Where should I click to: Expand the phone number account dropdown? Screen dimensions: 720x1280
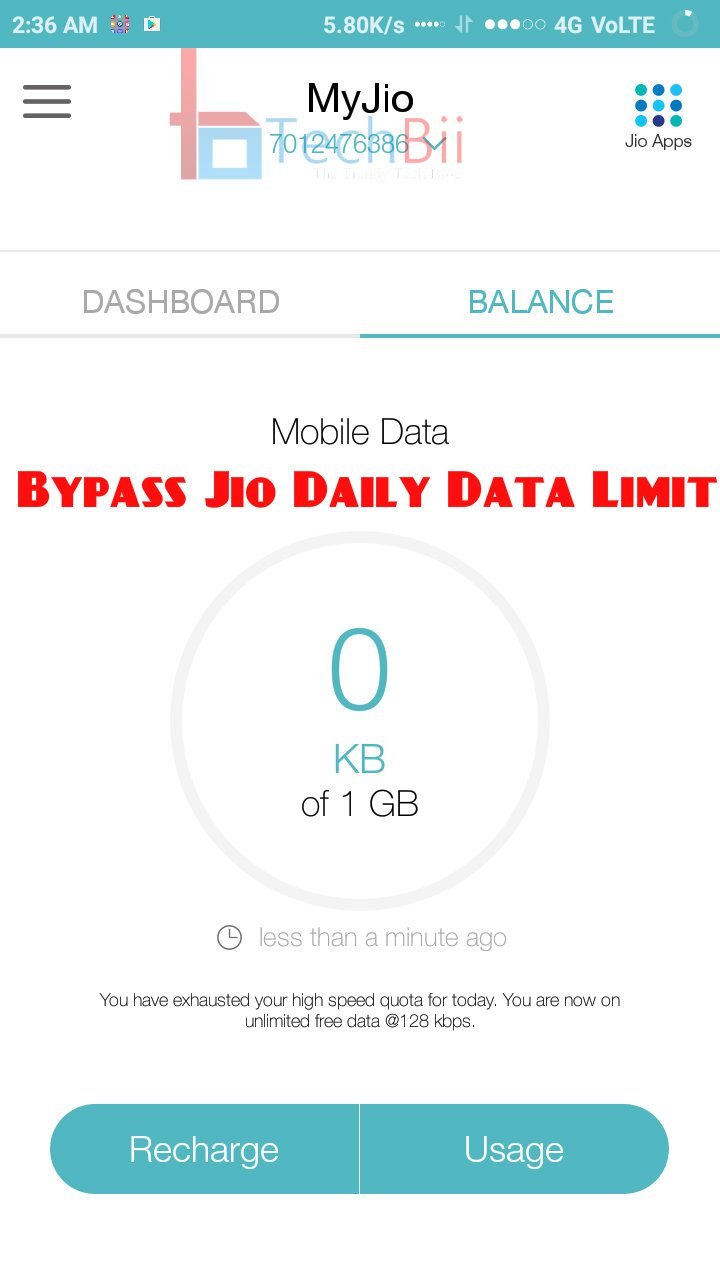click(x=357, y=144)
